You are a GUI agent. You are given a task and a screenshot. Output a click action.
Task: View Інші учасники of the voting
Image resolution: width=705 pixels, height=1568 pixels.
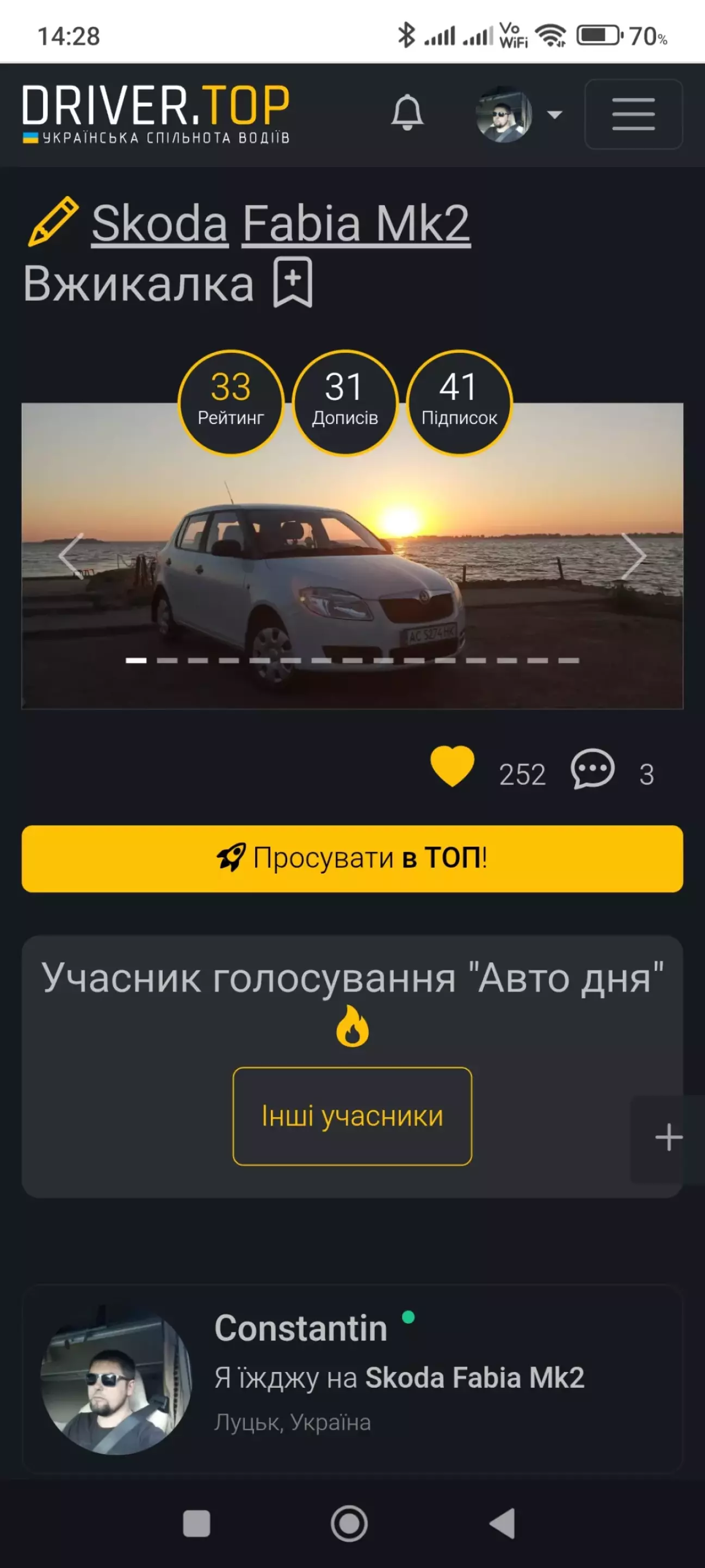(x=352, y=1116)
